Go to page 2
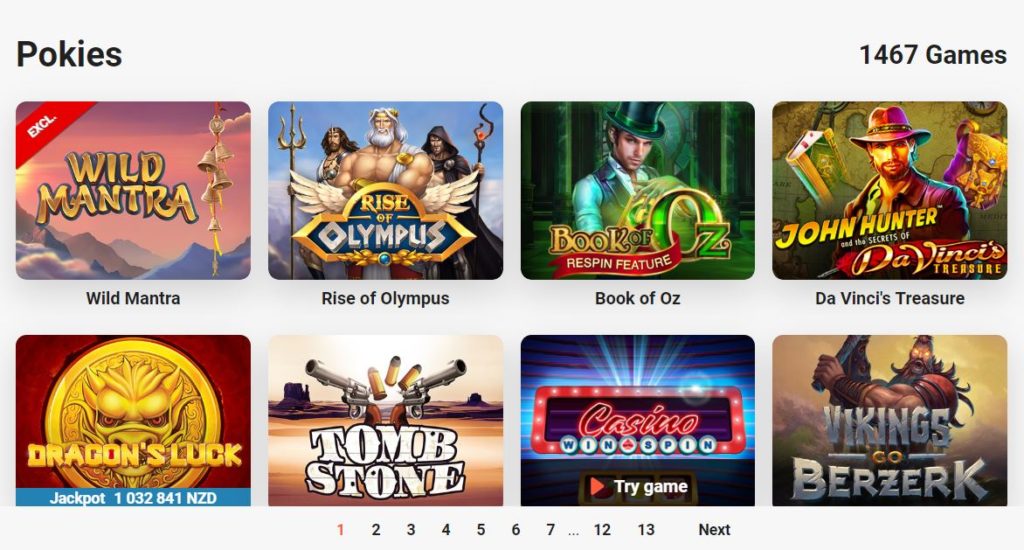Screen dimensions: 1024x550 (376, 530)
